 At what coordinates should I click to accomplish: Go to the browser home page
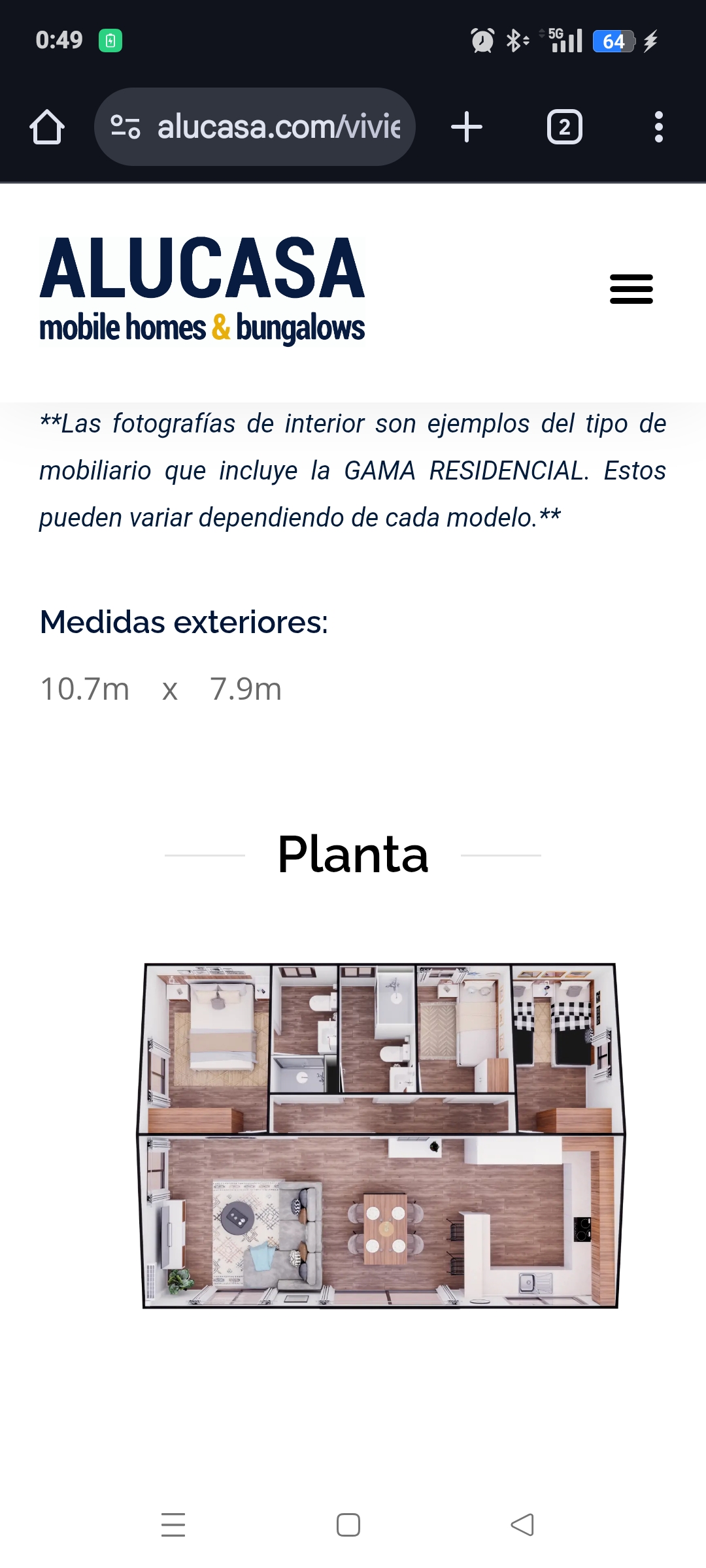click(x=47, y=127)
